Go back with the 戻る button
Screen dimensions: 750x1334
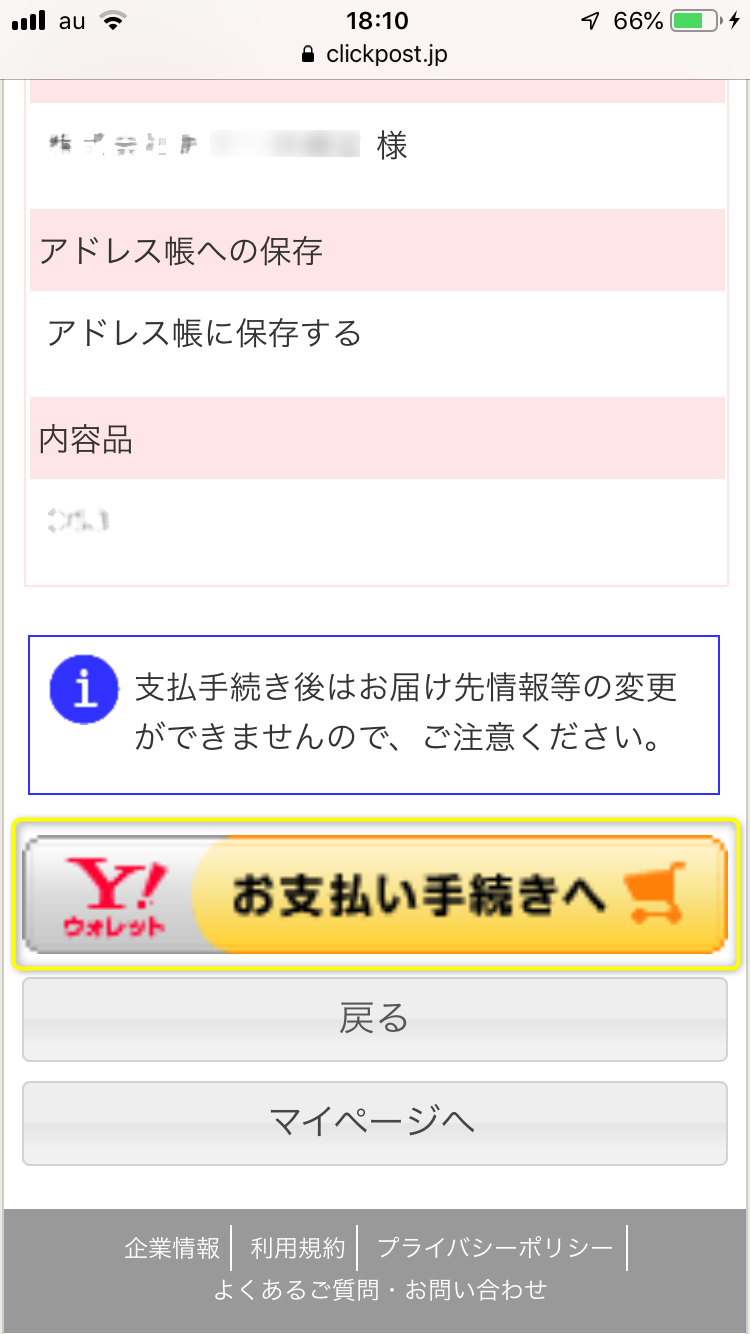(x=375, y=1019)
